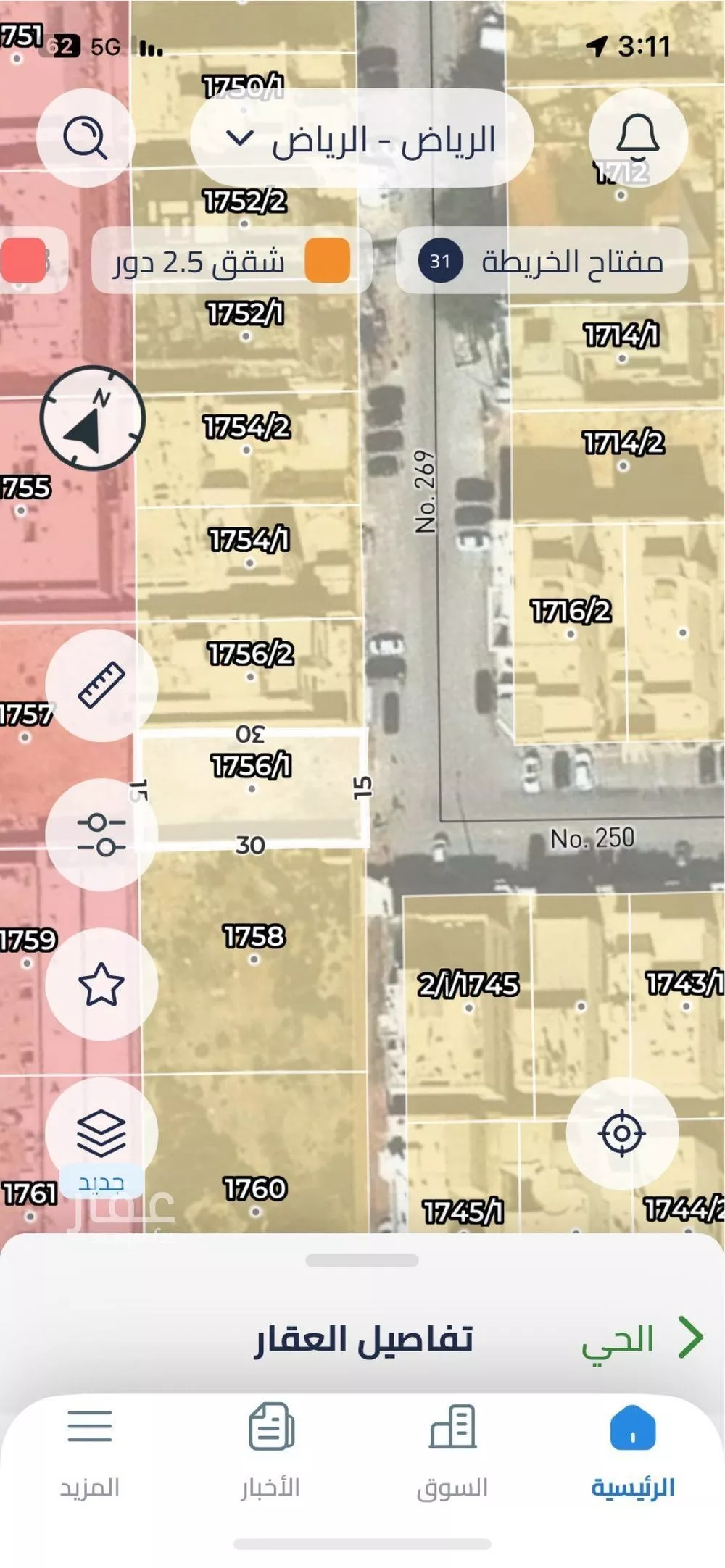Viewport: 725px width, 1568px height.
Task: Add to favorites with the star icon
Action: pos(101,984)
